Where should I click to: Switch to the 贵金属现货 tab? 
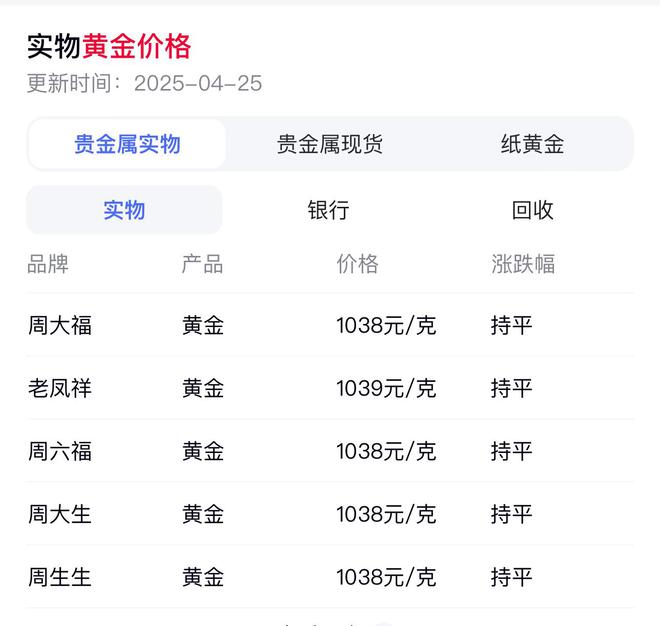pyautogui.click(x=330, y=144)
